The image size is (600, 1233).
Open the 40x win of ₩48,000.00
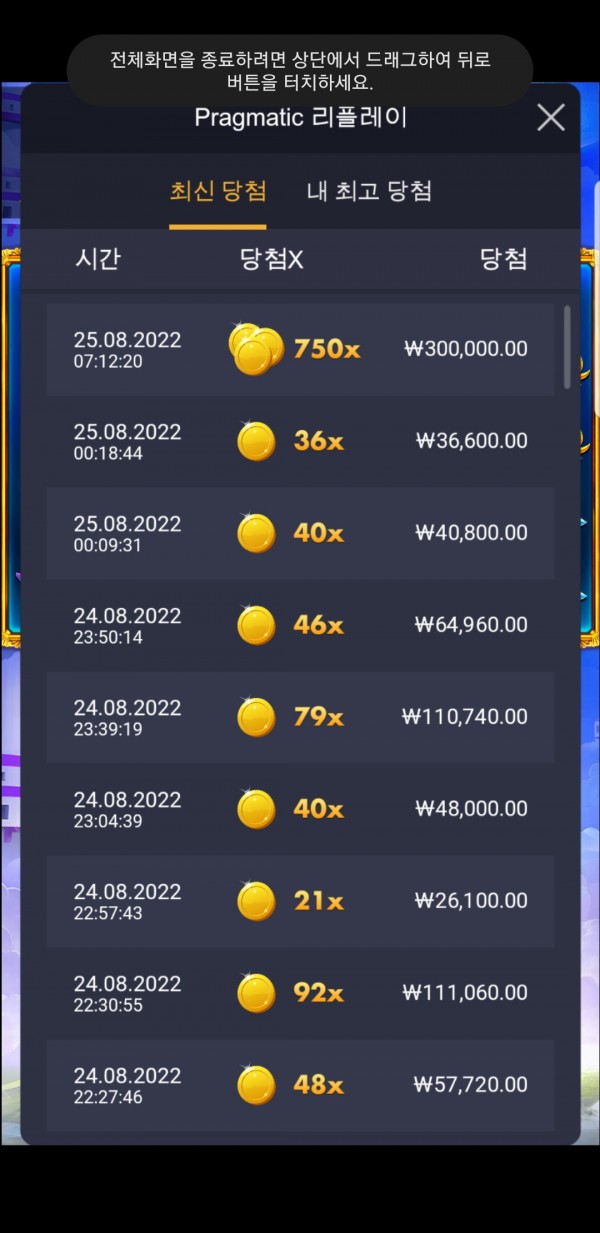point(300,809)
